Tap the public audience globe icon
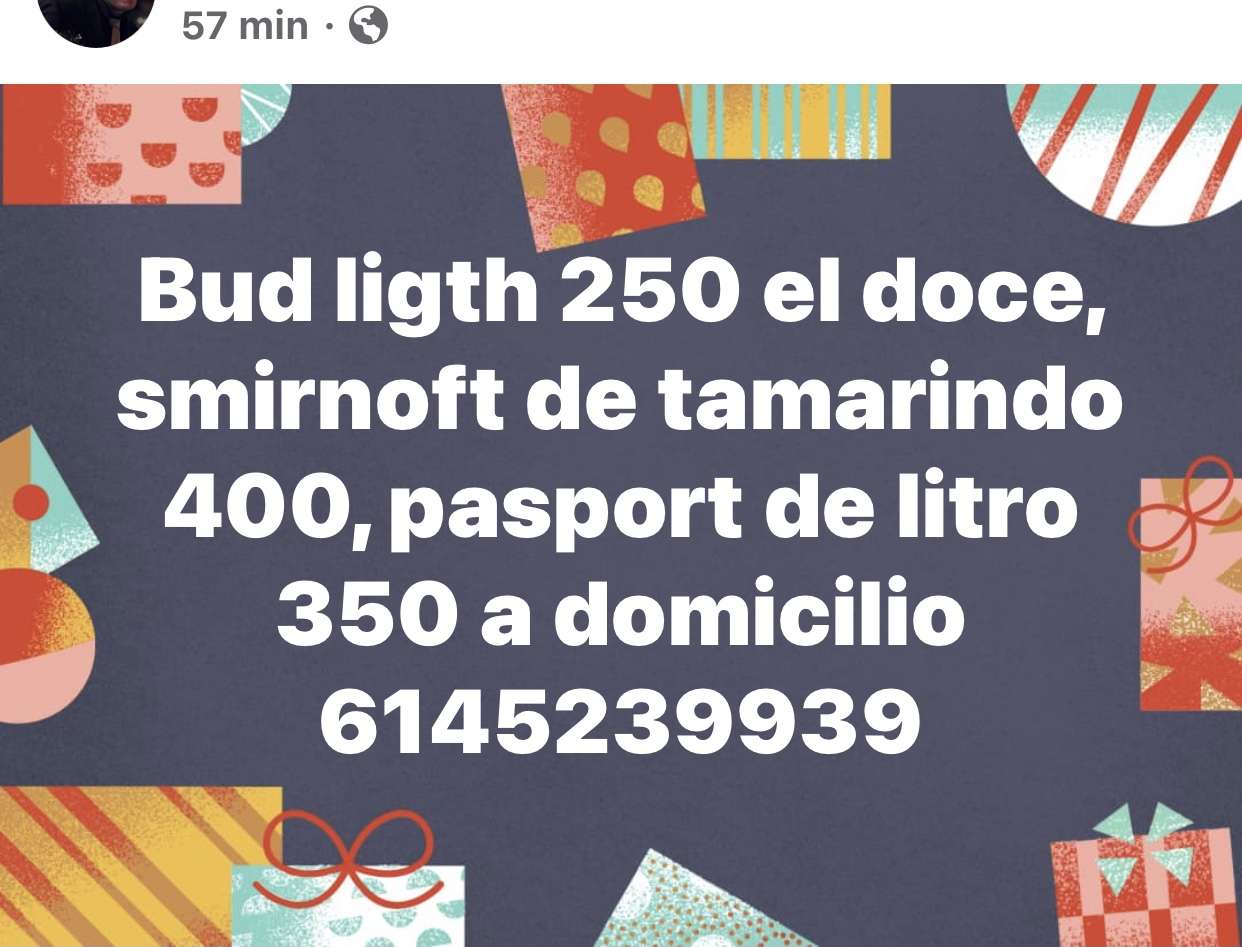The height and width of the screenshot is (947, 1242). (x=367, y=26)
